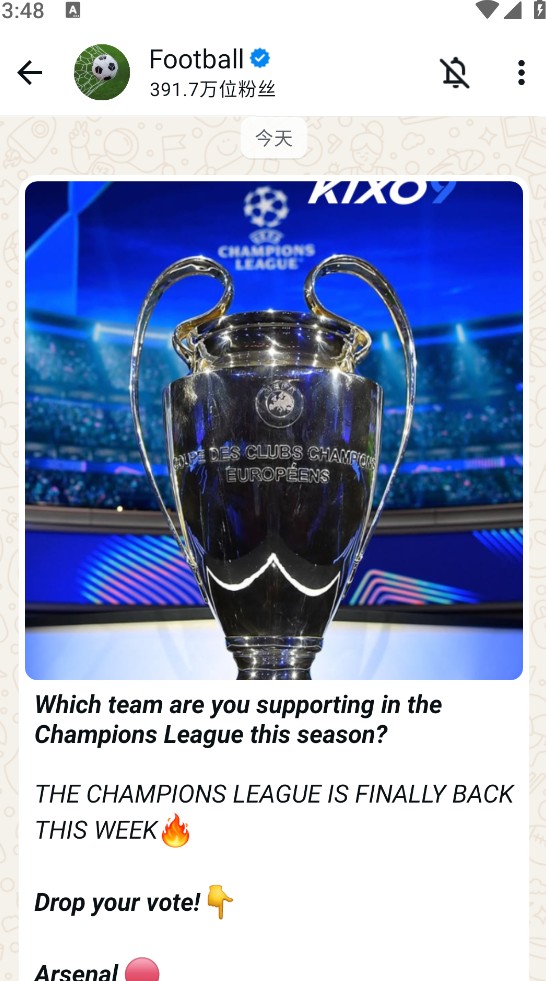This screenshot has height=981, width=546.
Task: Open the Football channel profile picture
Action: pos(102,72)
